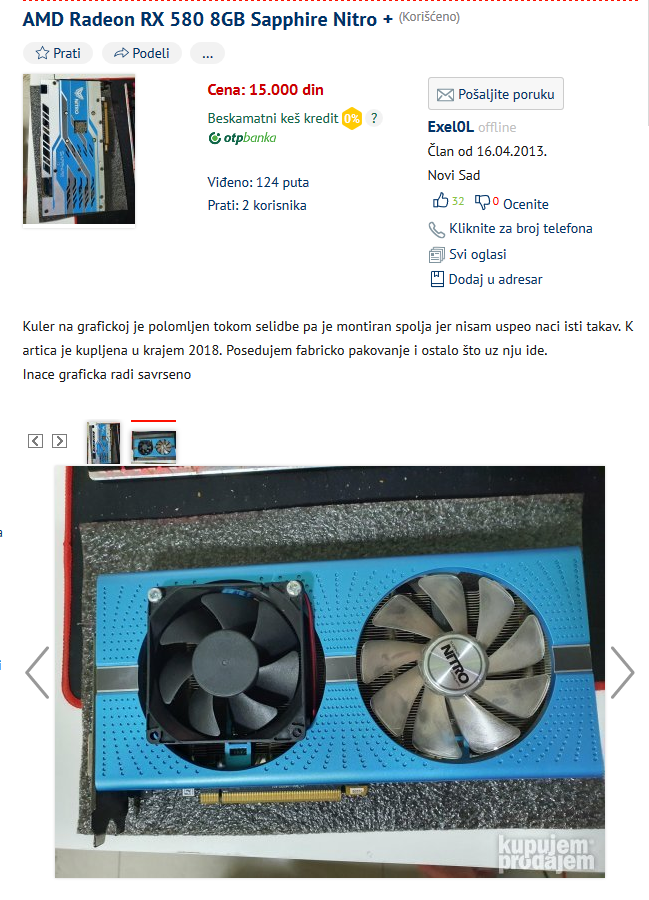This screenshot has width=649, height=900.
Task: Open the credit info question mark
Action: 374,118
